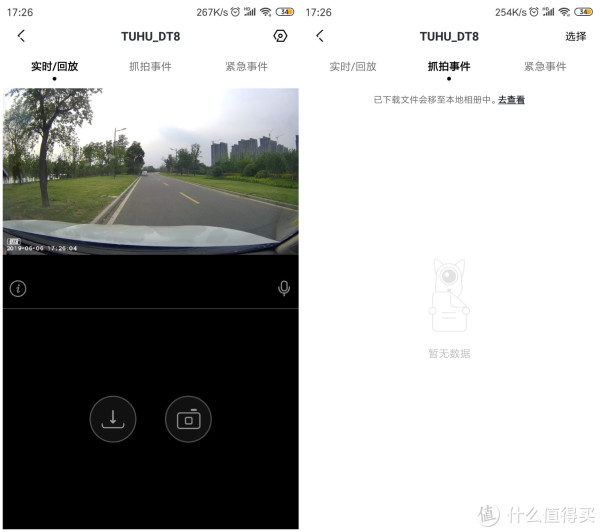The image size is (600, 532).
Task: Open the 去查看 link to local album
Action: (511, 100)
